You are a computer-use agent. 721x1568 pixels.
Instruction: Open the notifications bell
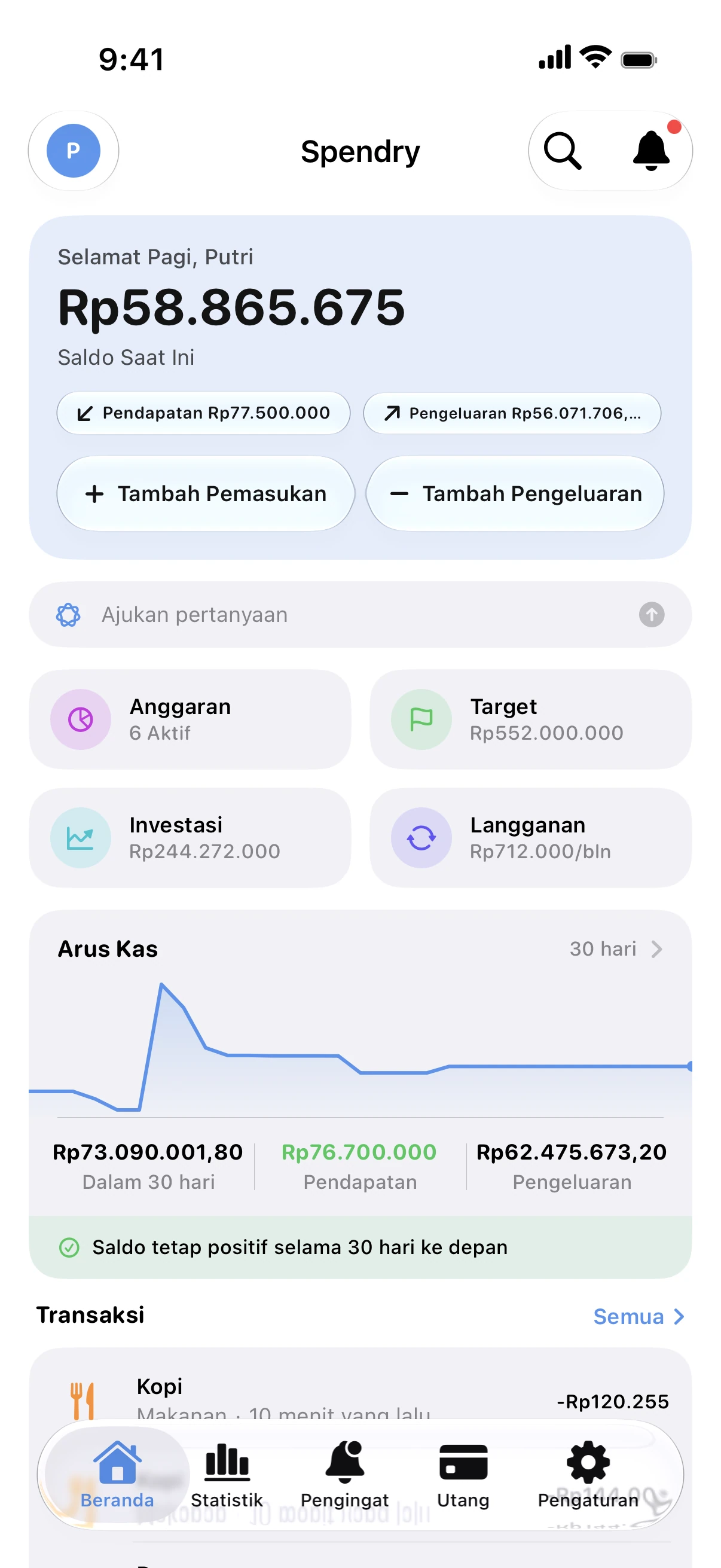[x=652, y=150]
